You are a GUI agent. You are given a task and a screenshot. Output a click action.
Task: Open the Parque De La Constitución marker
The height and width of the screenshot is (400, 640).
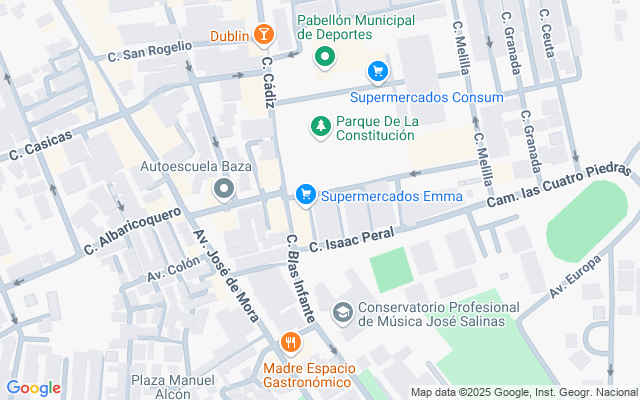pyautogui.click(x=321, y=127)
